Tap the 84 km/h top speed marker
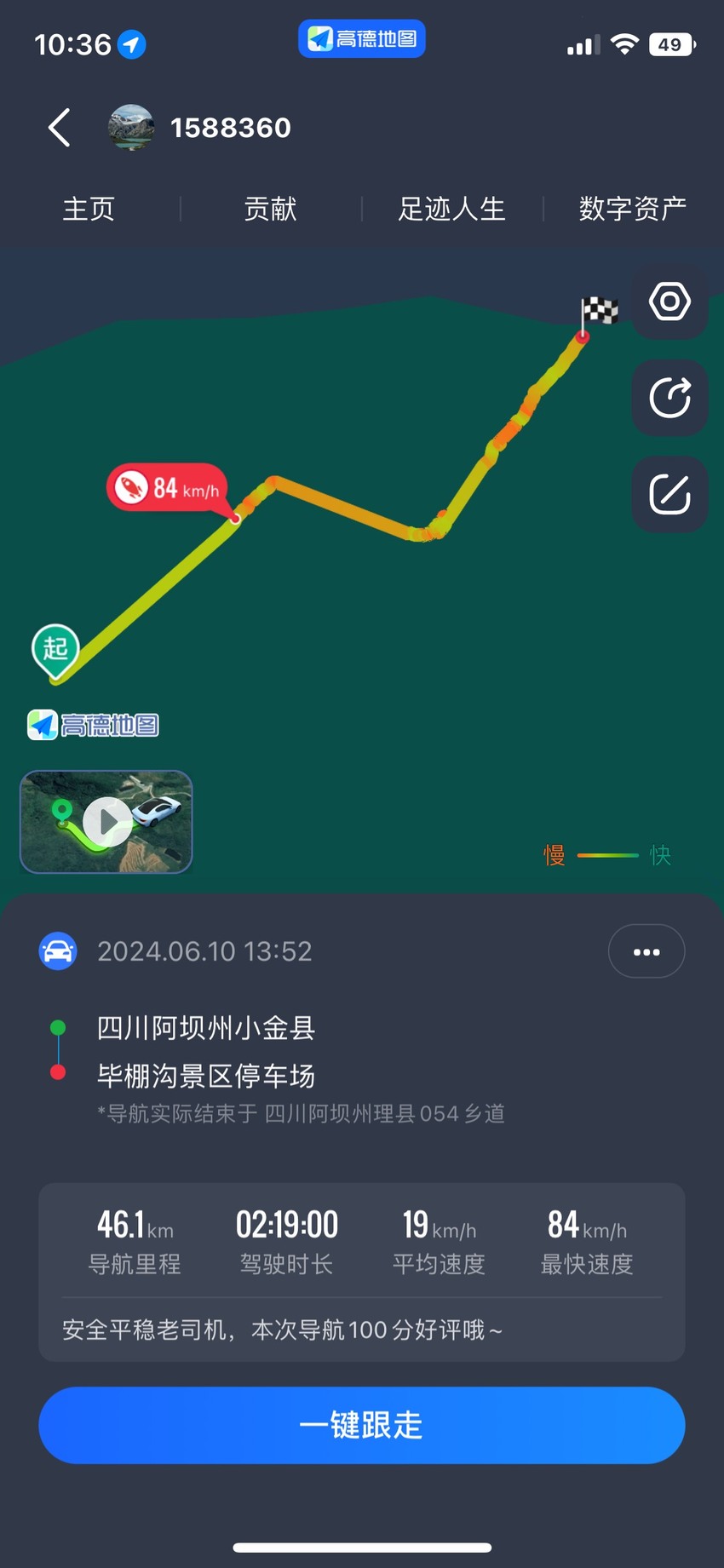Screen dimensions: 724x1568 168,488
